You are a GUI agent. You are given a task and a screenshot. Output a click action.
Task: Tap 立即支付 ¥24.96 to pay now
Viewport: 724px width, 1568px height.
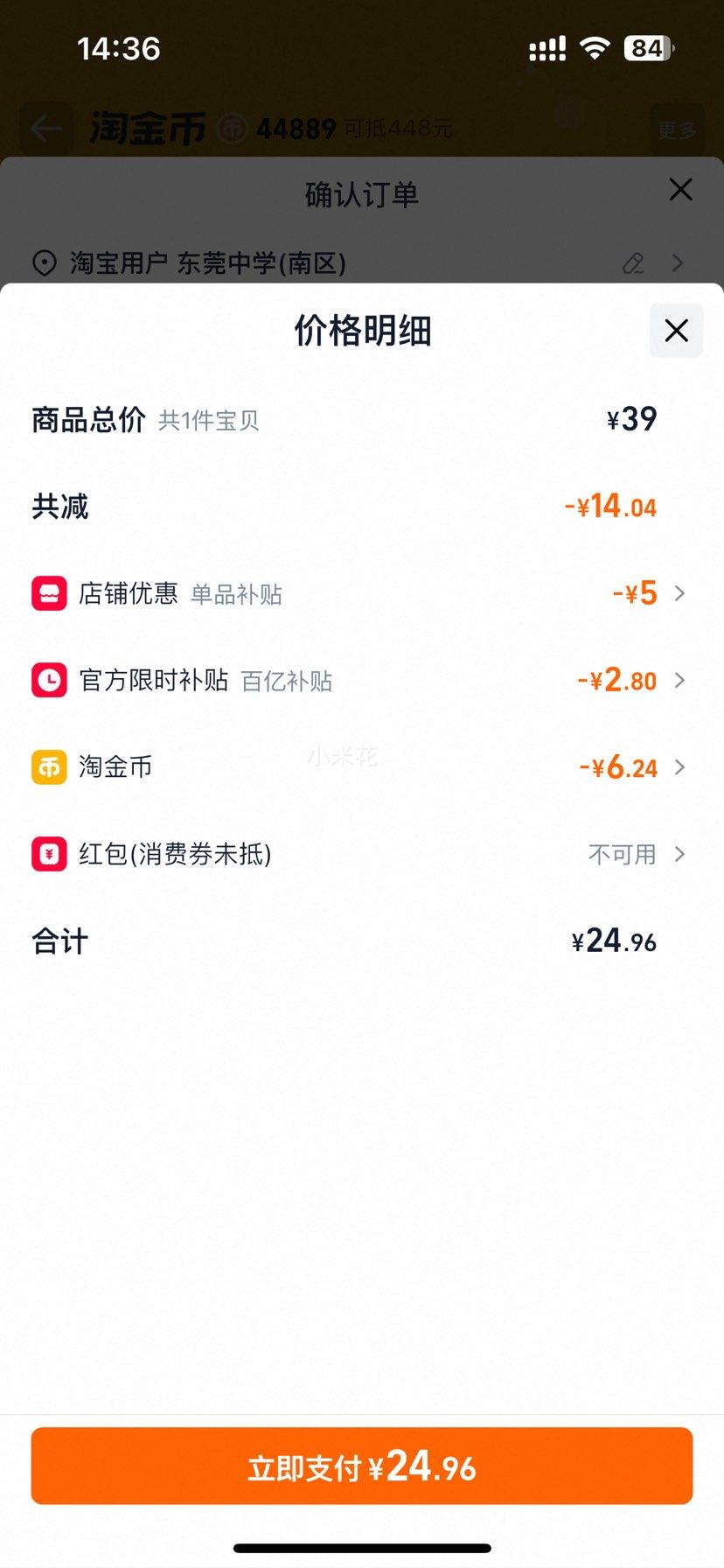tap(362, 1466)
